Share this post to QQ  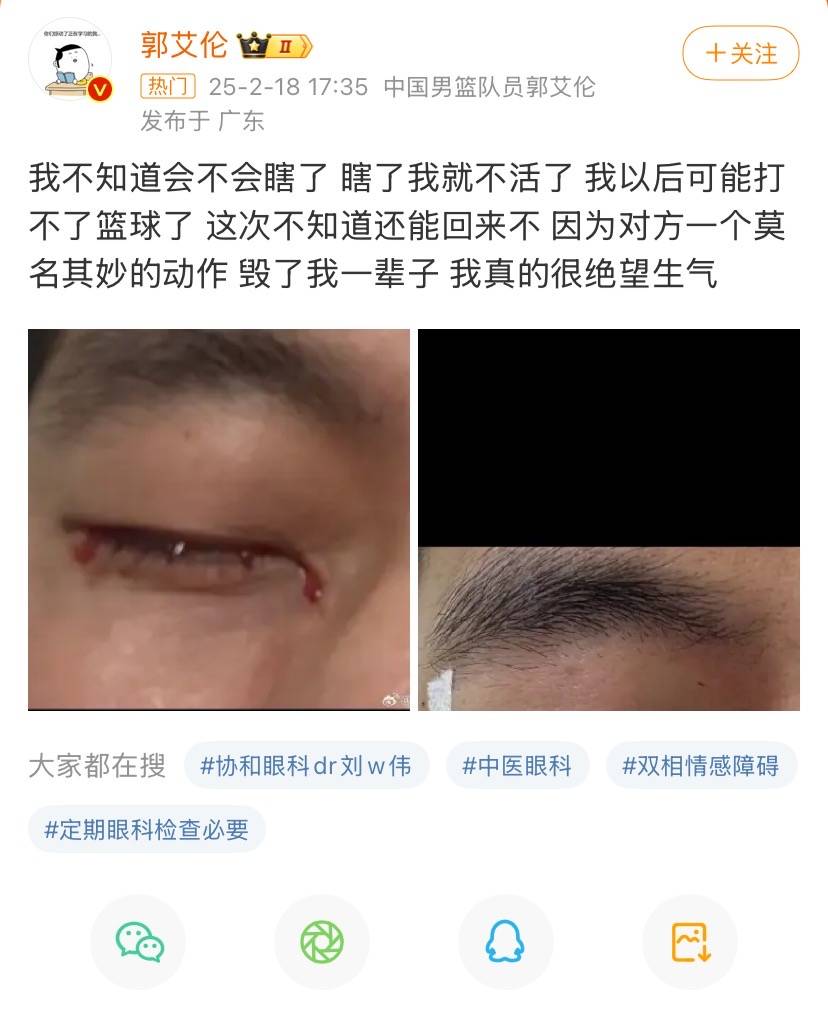click(x=505, y=942)
